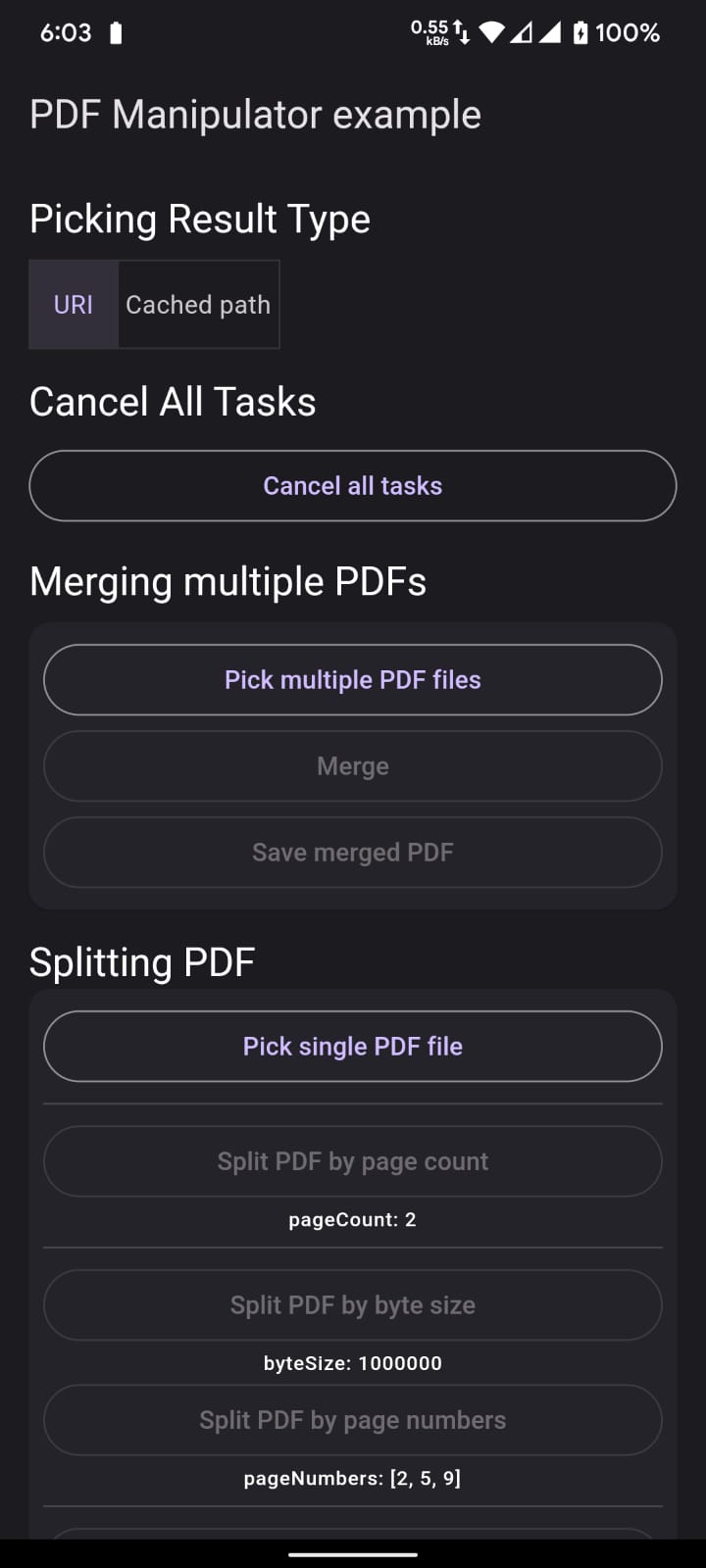The width and height of the screenshot is (706, 1568).
Task: Tap the battery icon next to the clock
Action: click(x=116, y=32)
